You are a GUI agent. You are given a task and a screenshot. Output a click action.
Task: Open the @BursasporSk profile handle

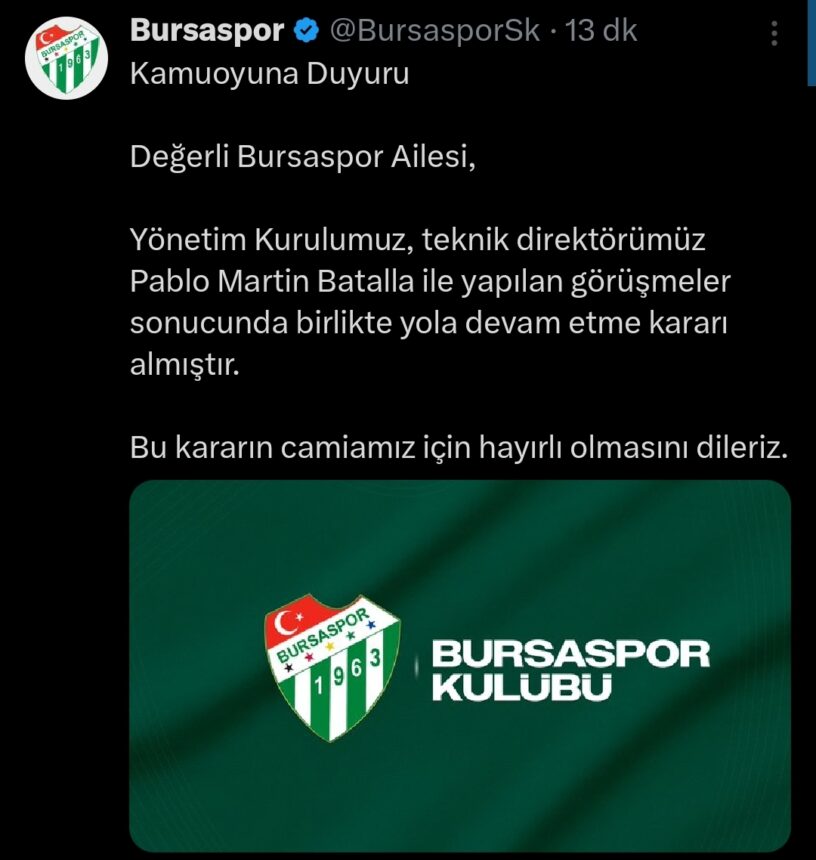pos(434,31)
